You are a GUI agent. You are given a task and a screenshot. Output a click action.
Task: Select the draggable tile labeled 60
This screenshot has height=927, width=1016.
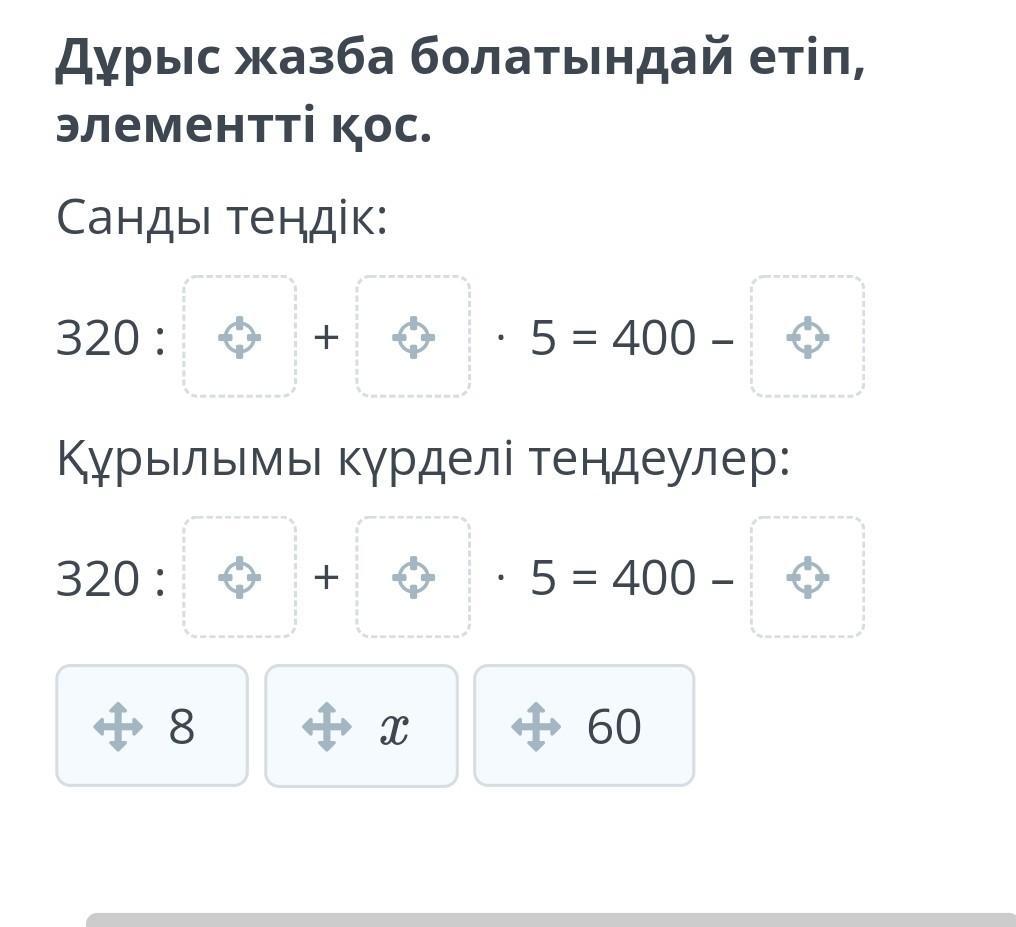tap(584, 726)
